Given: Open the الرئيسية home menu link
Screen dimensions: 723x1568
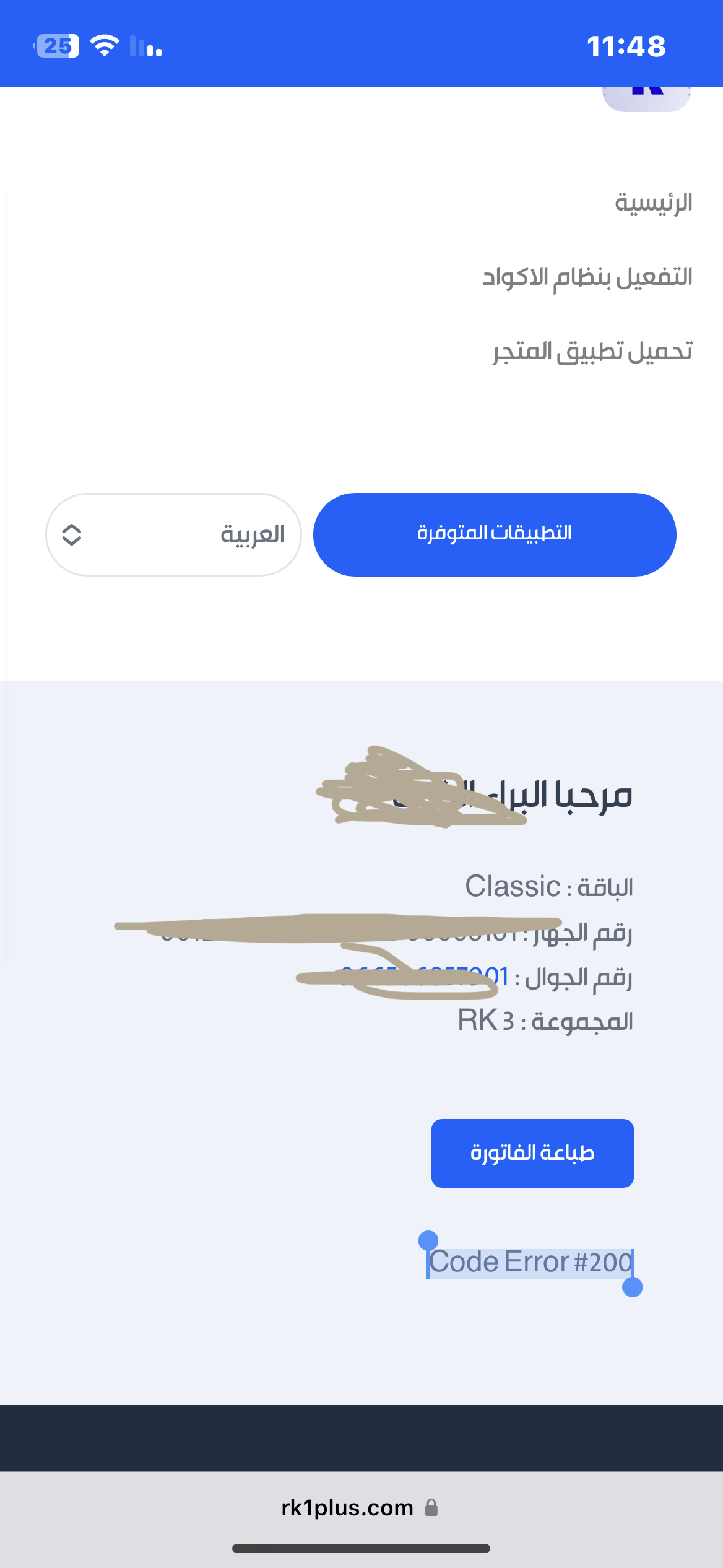Looking at the screenshot, I should tap(653, 203).
